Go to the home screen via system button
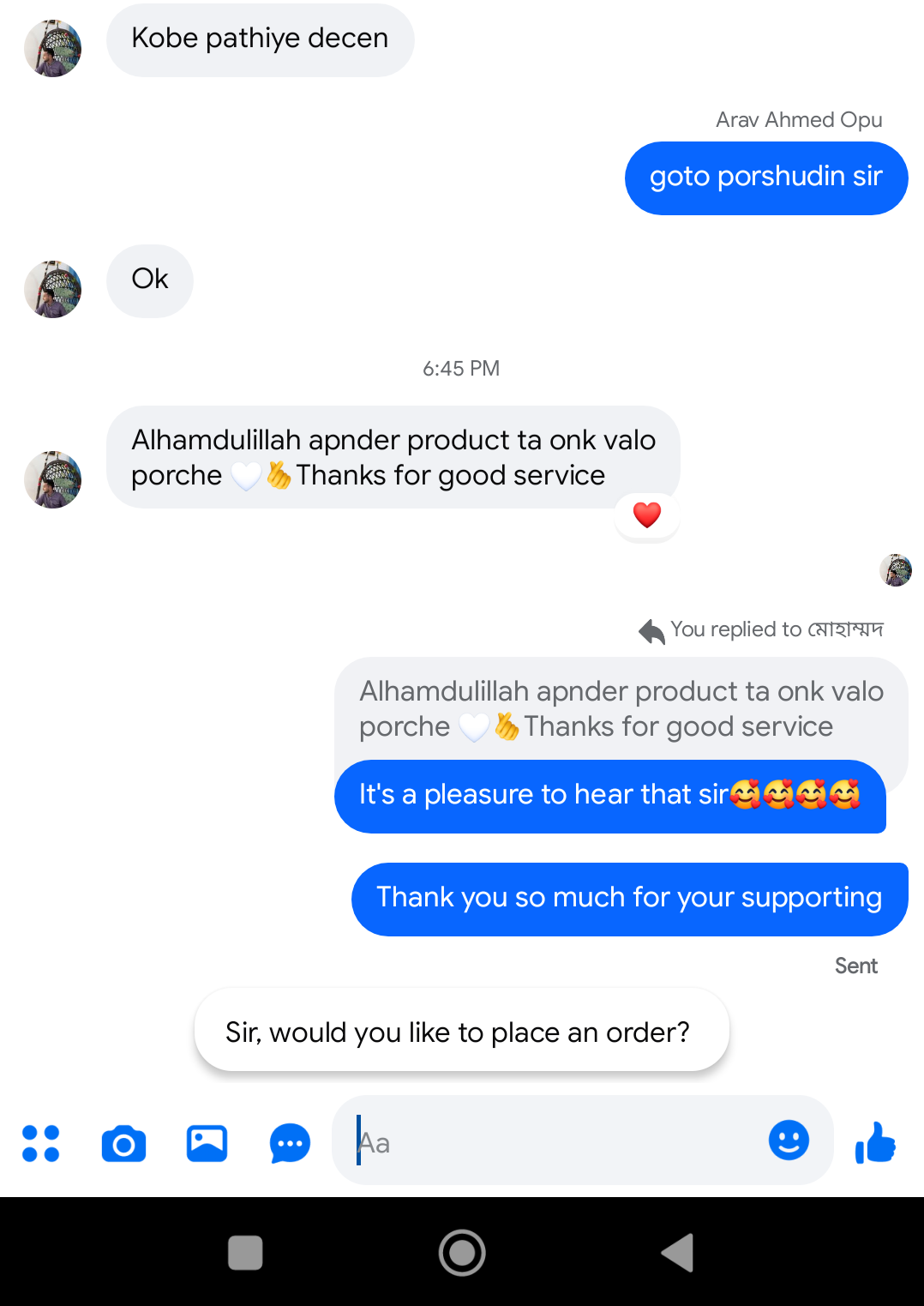 pos(462,1253)
